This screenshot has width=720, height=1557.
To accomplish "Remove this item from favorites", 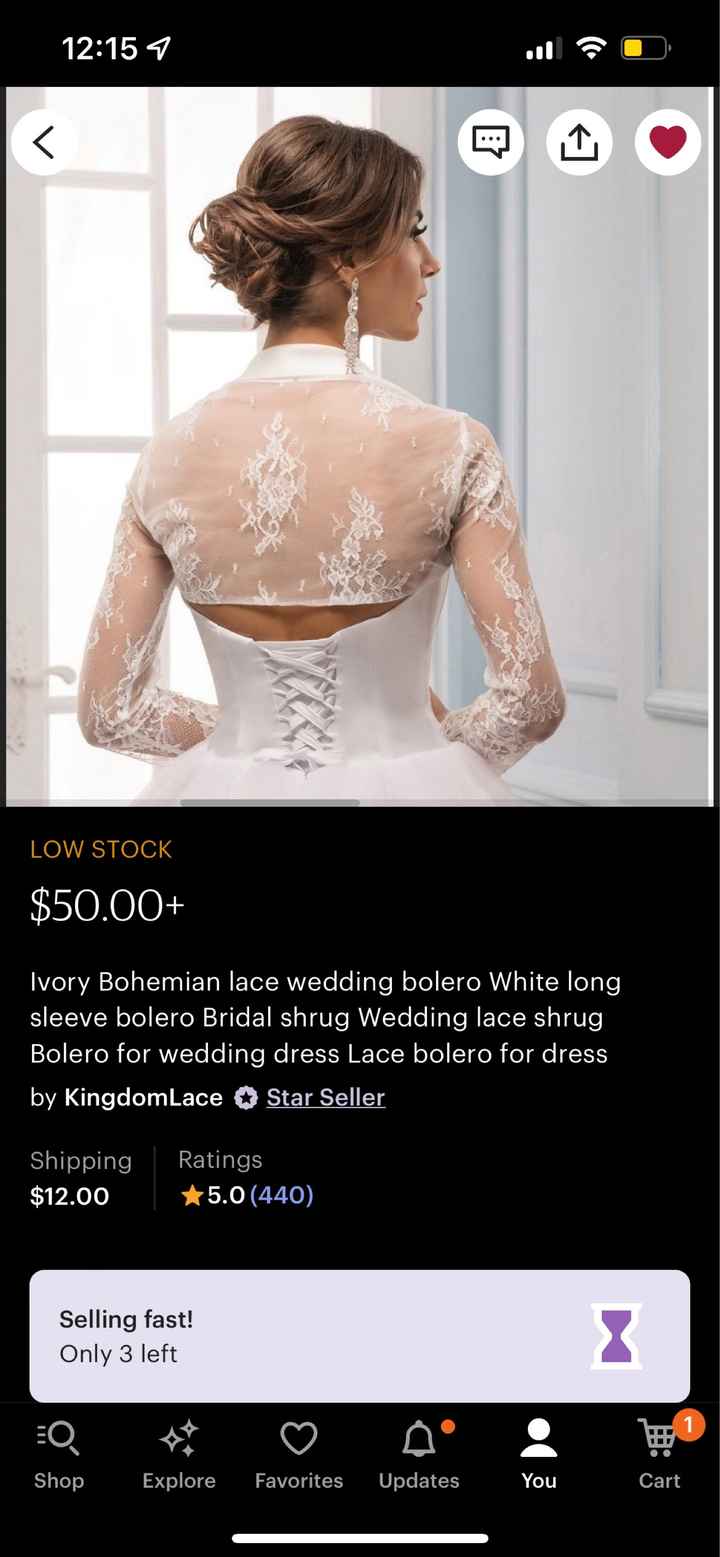I will [667, 143].
